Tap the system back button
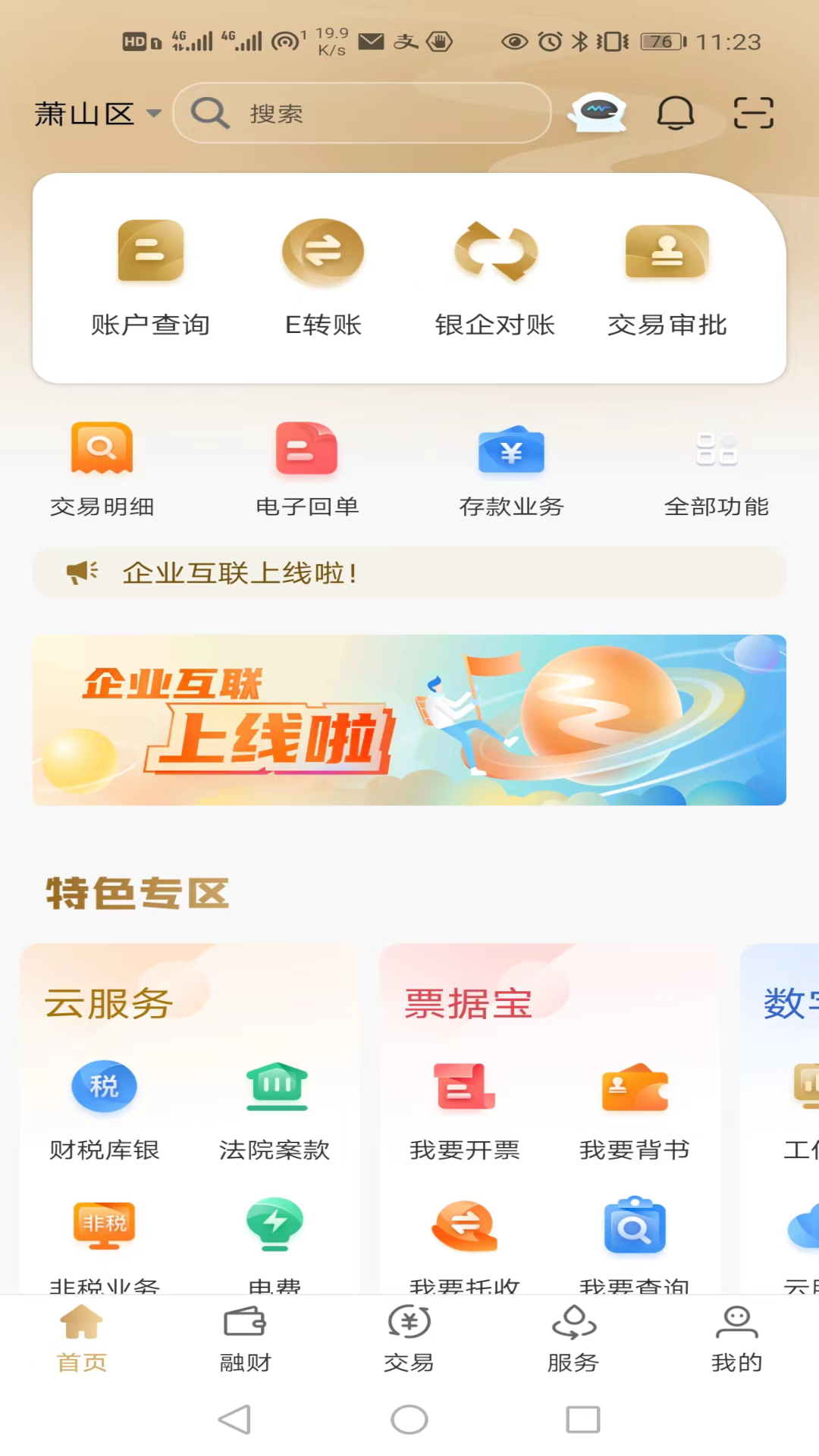Image resolution: width=819 pixels, height=1456 pixels. coord(234,1420)
